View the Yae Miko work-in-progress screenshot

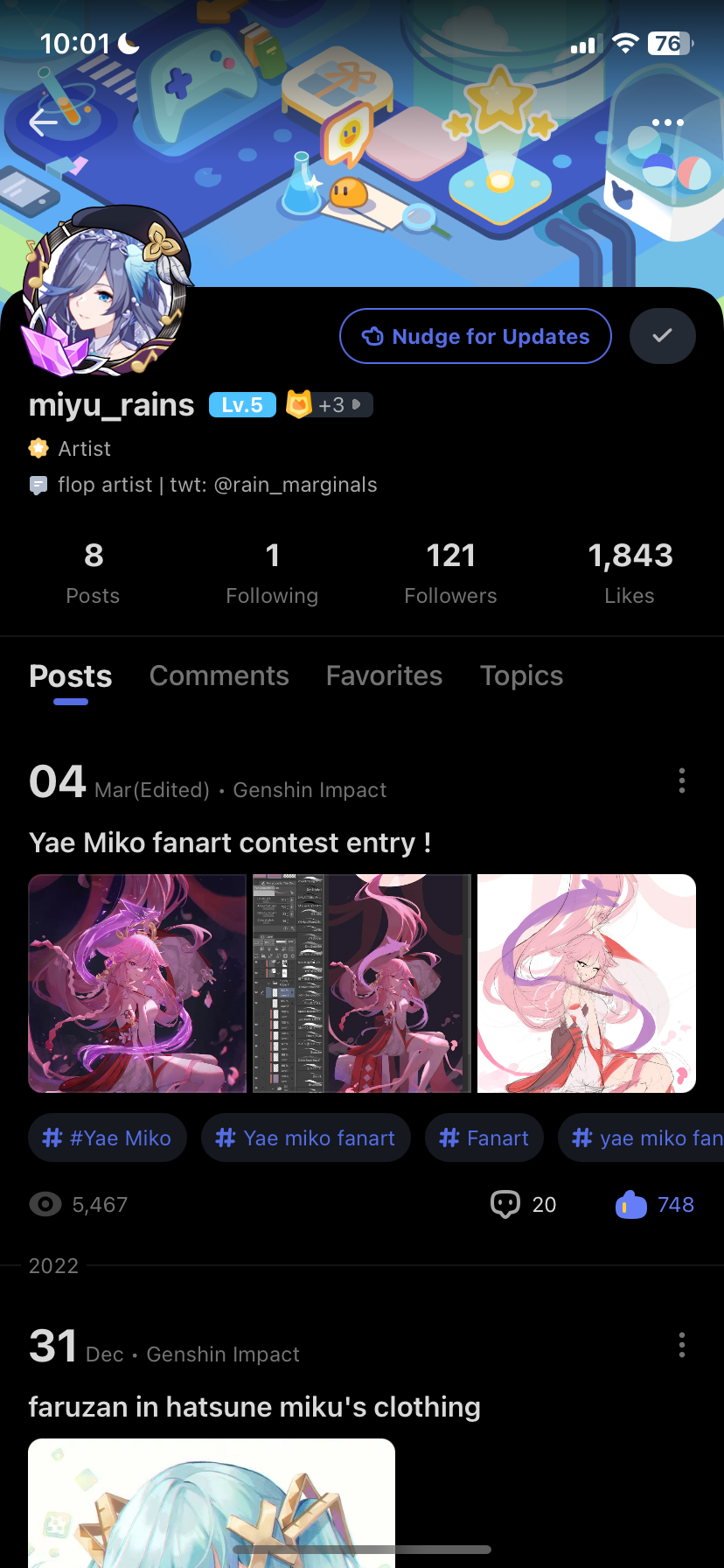pos(362,983)
